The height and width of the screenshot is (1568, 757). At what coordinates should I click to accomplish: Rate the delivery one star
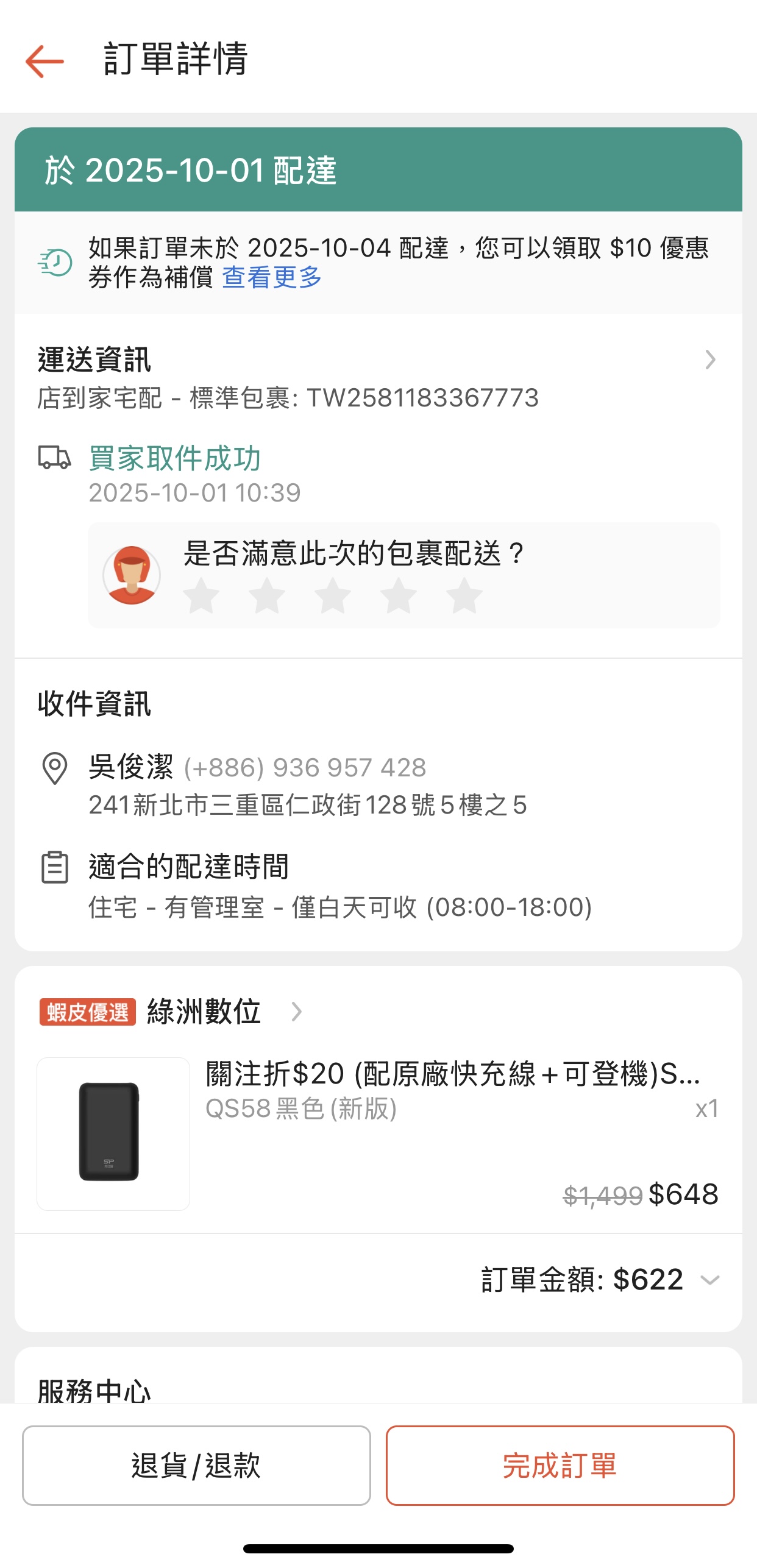pyautogui.click(x=201, y=595)
